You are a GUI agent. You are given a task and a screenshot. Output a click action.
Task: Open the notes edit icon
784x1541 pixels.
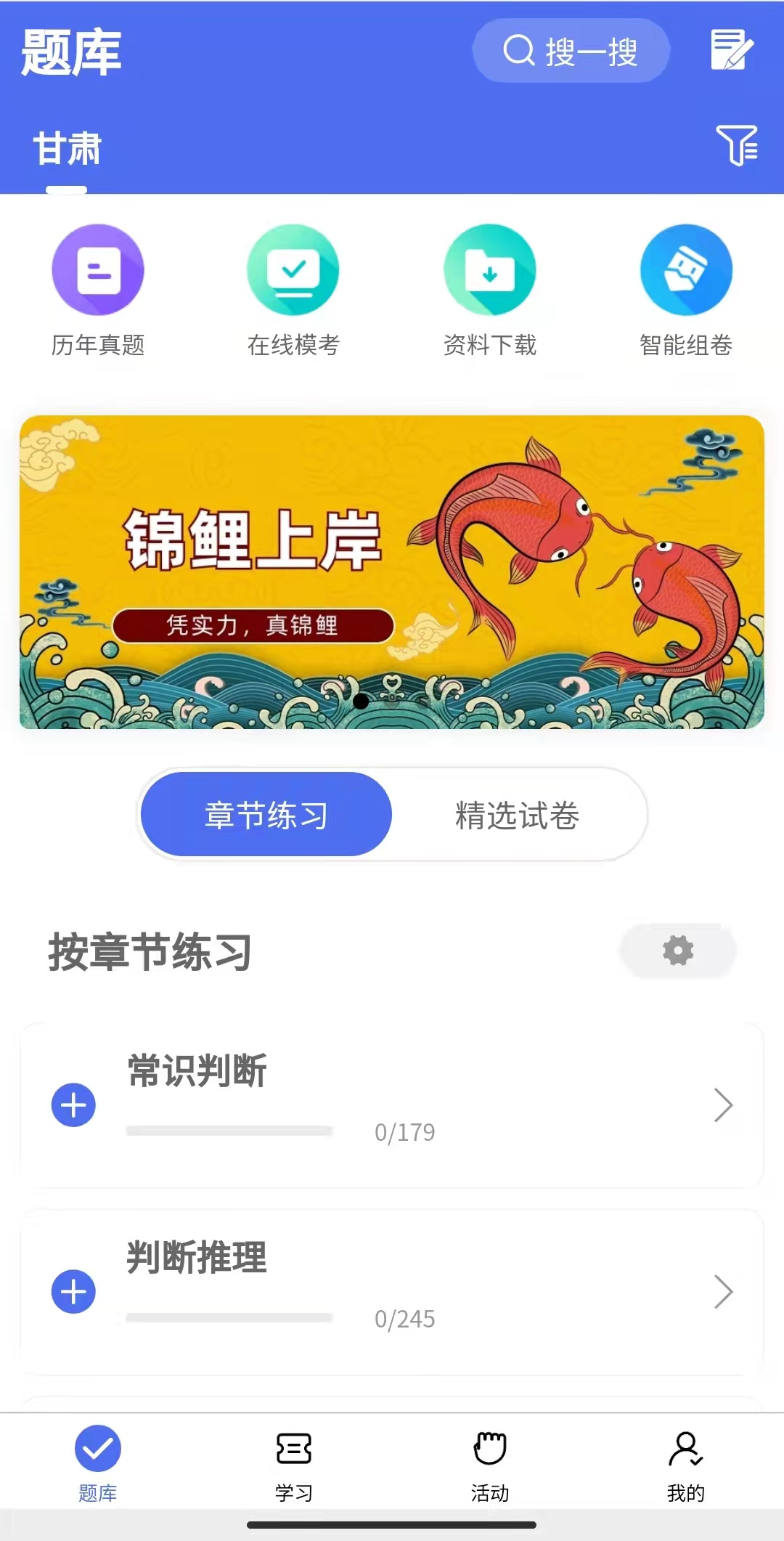(x=732, y=50)
